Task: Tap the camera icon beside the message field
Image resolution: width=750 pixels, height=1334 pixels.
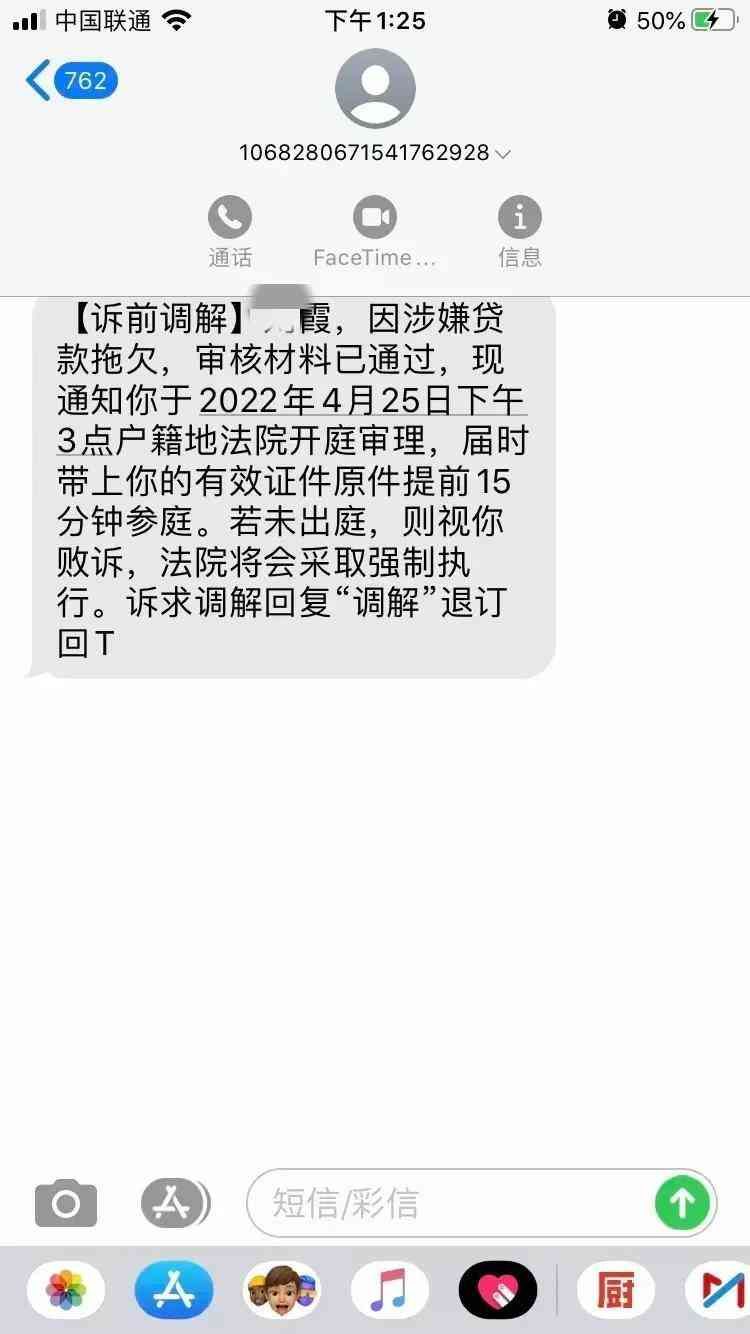Action: tap(64, 1204)
